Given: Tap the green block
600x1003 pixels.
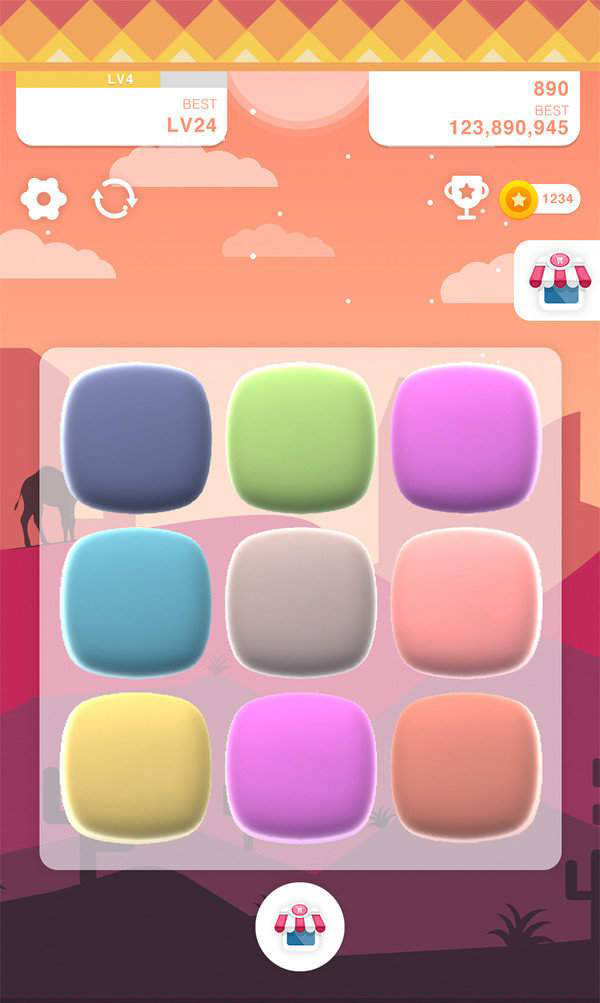Looking at the screenshot, I should [301, 438].
